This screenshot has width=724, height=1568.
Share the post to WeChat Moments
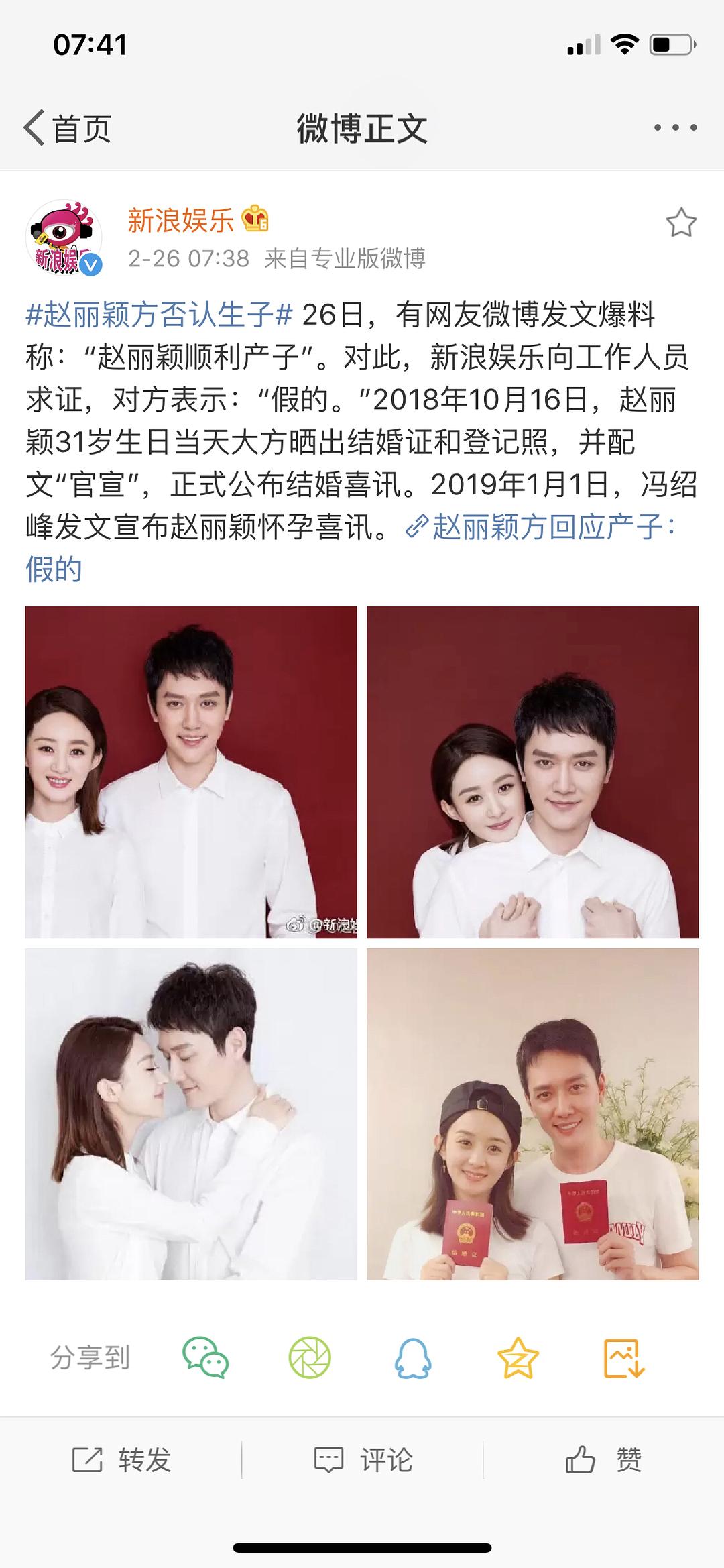tap(310, 1358)
